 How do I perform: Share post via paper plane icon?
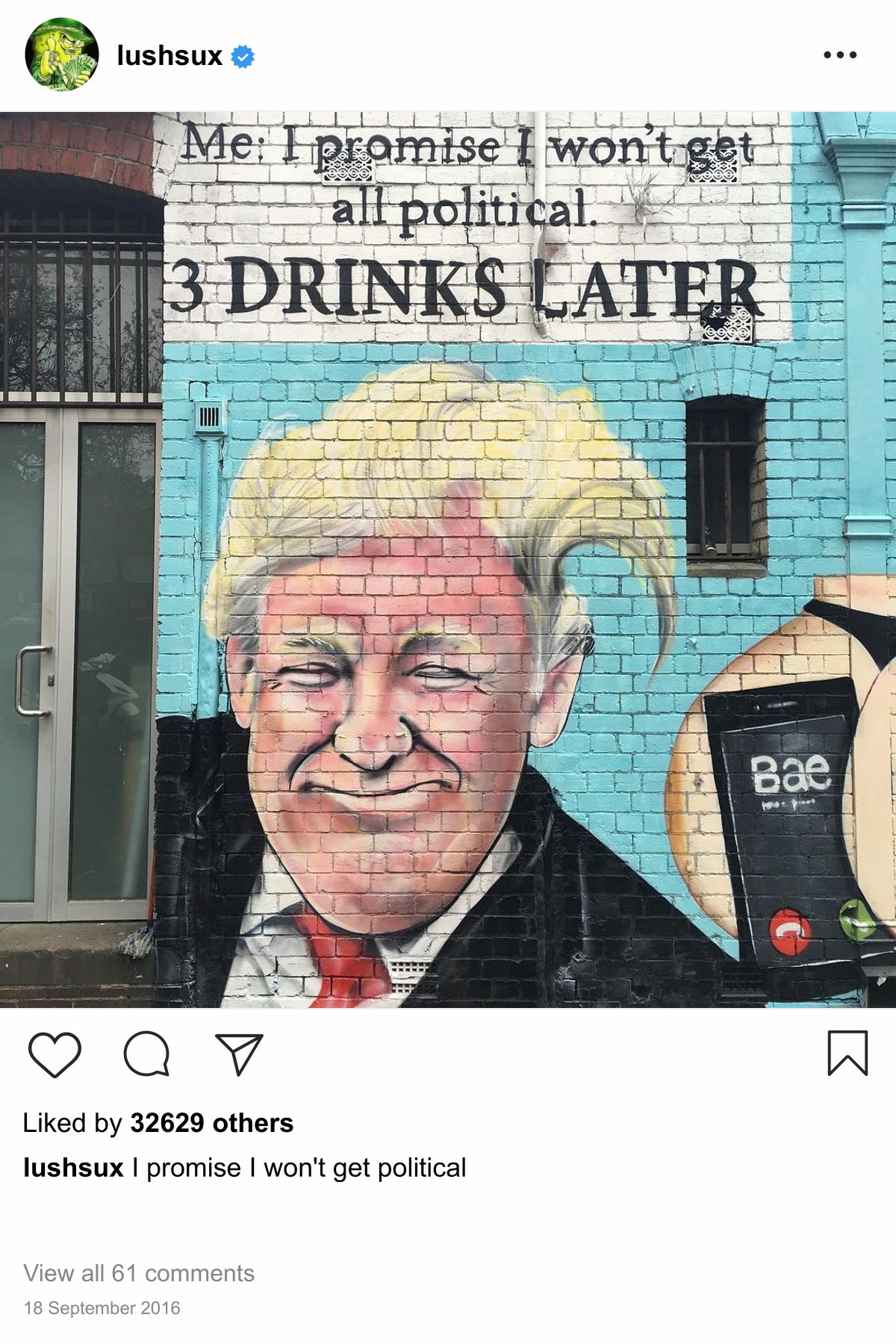[239, 1054]
